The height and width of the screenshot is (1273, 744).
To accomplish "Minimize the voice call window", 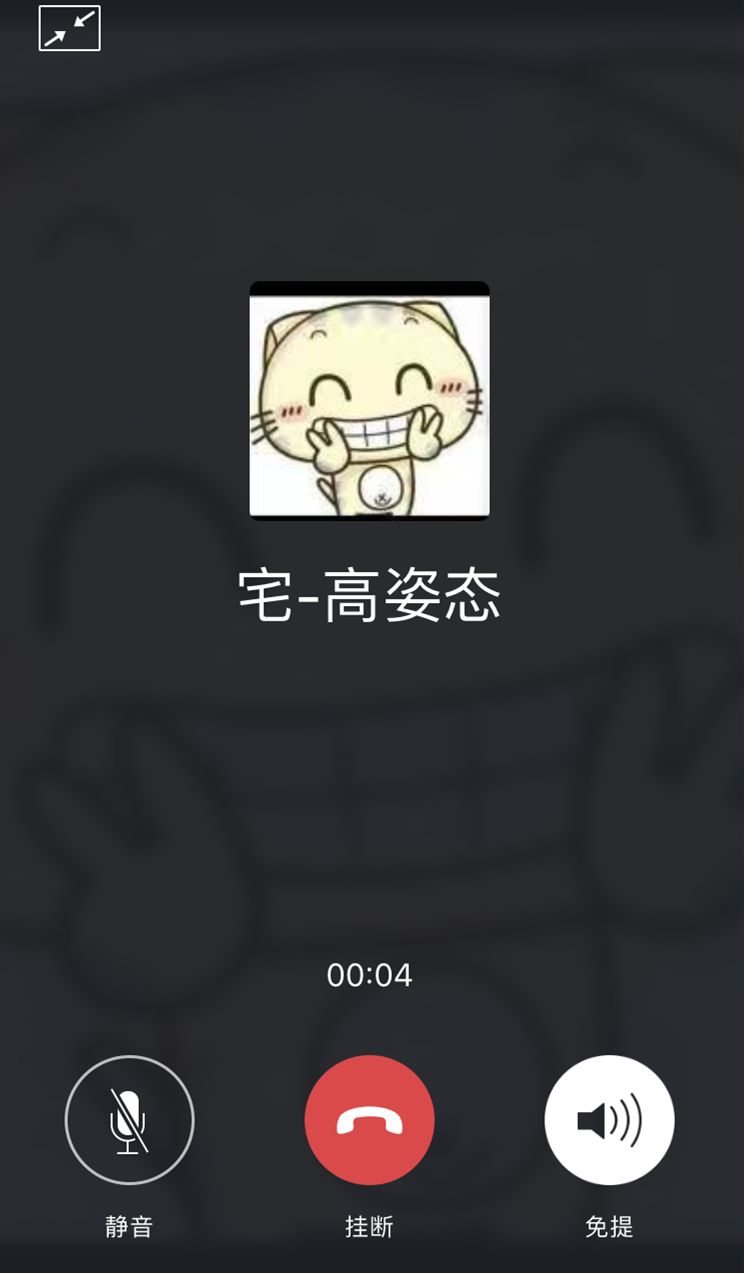I will pos(70,28).
